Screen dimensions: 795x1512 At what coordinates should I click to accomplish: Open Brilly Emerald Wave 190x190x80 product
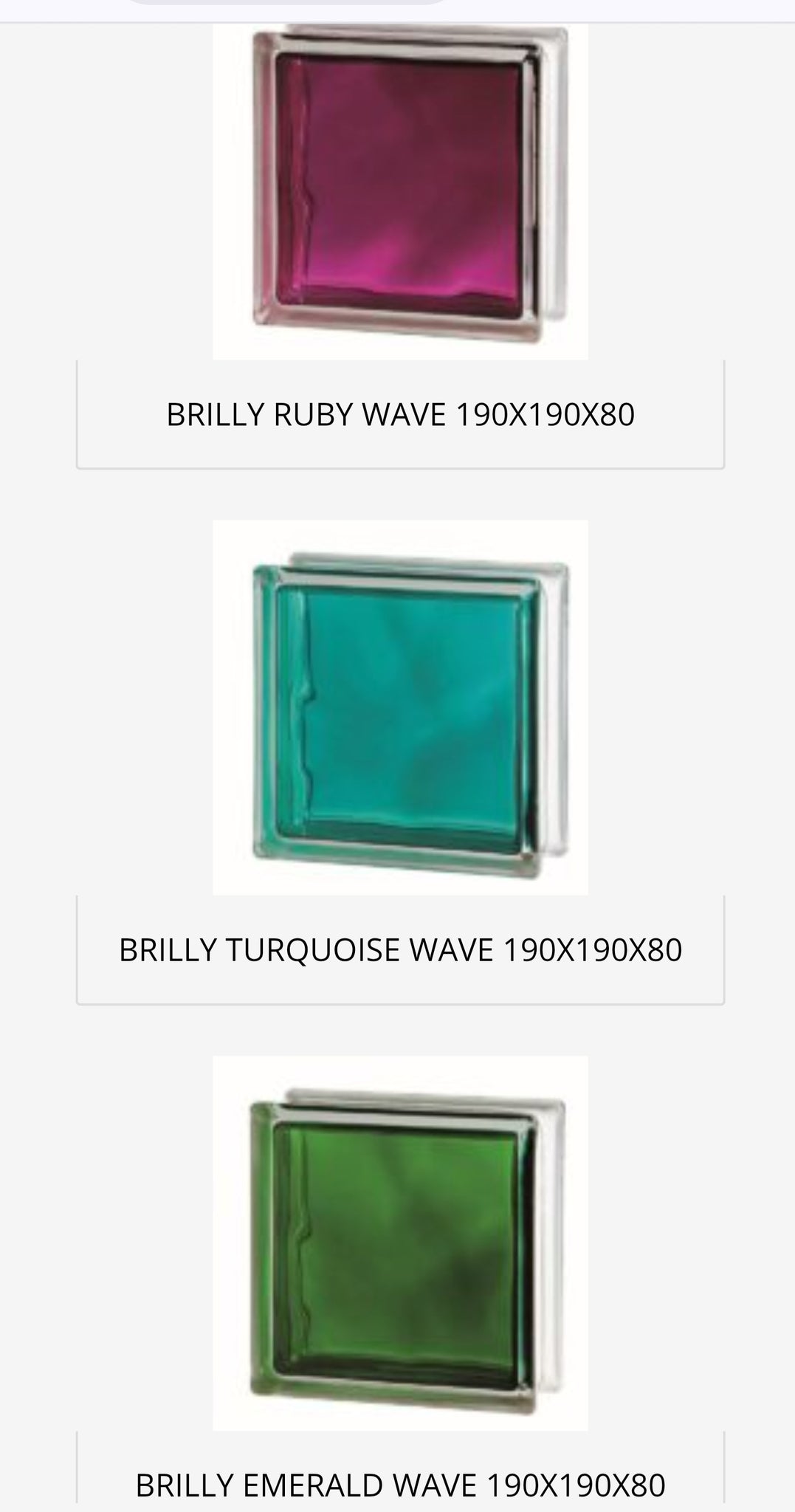point(400,1485)
